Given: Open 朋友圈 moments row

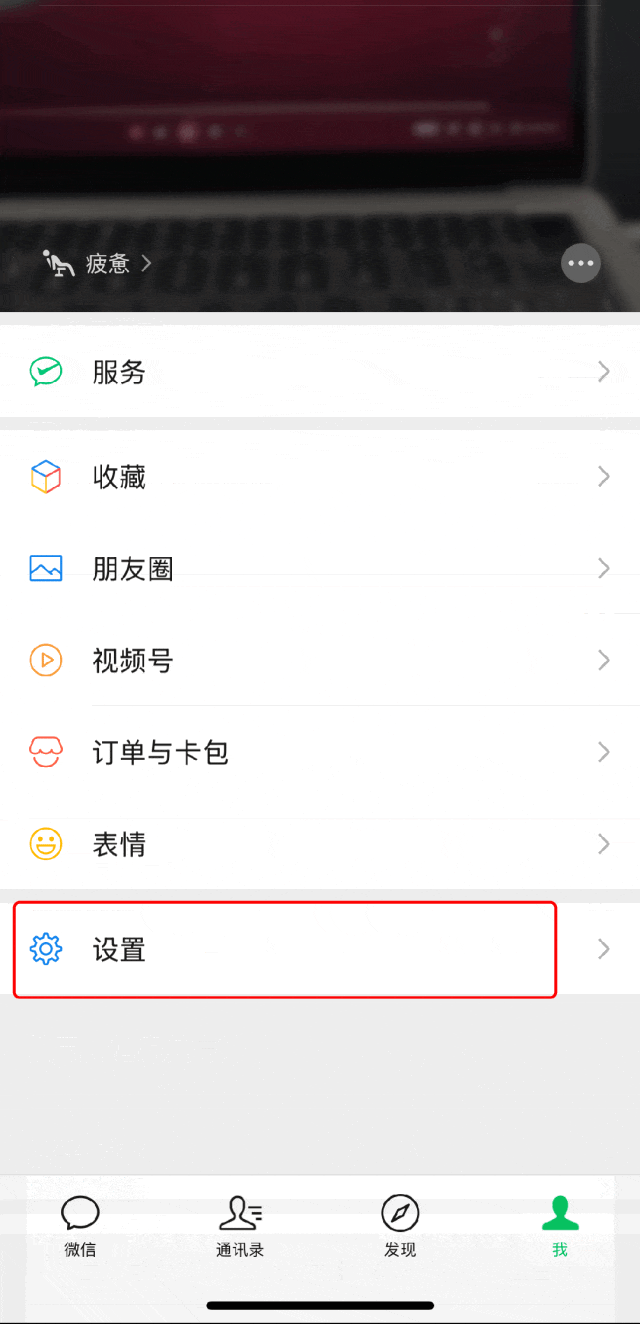Looking at the screenshot, I should tap(320, 569).
